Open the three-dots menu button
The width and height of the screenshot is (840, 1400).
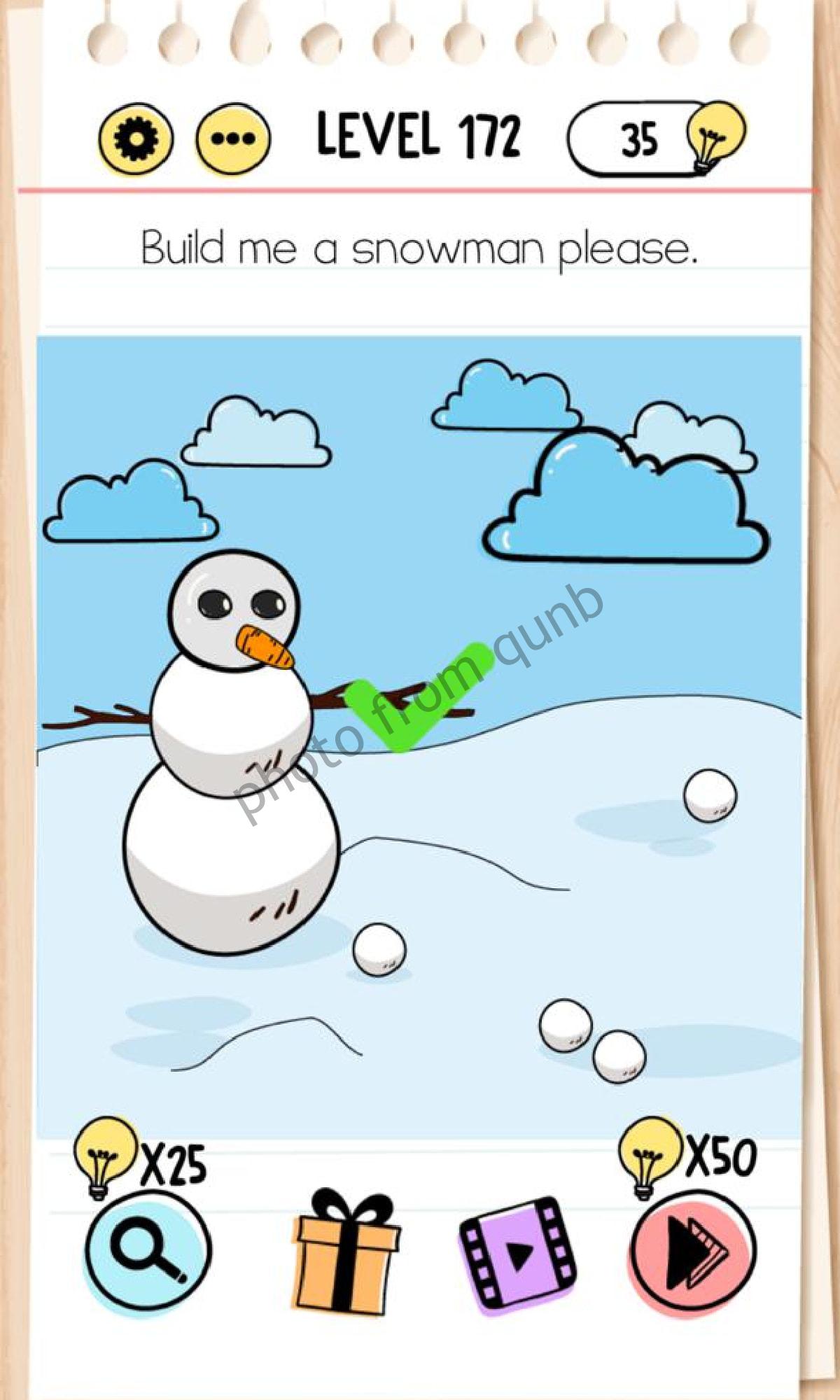point(232,139)
